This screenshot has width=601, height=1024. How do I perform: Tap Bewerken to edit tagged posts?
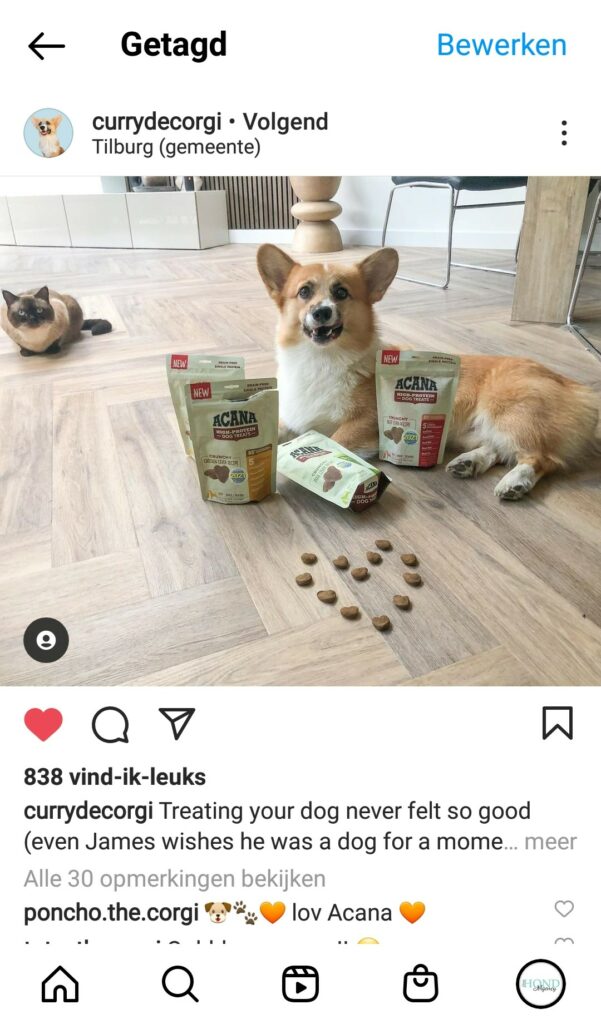click(x=501, y=45)
